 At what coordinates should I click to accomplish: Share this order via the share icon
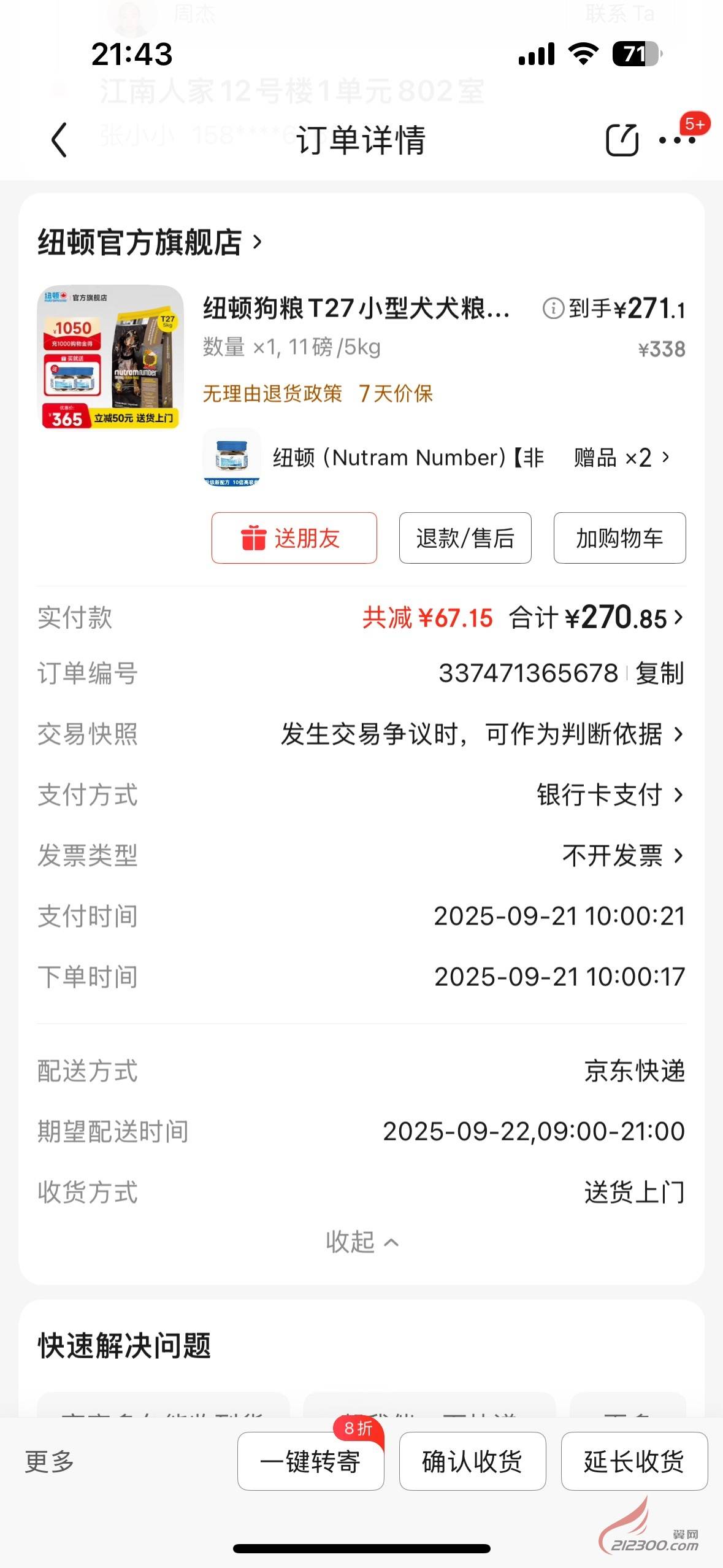coord(622,140)
